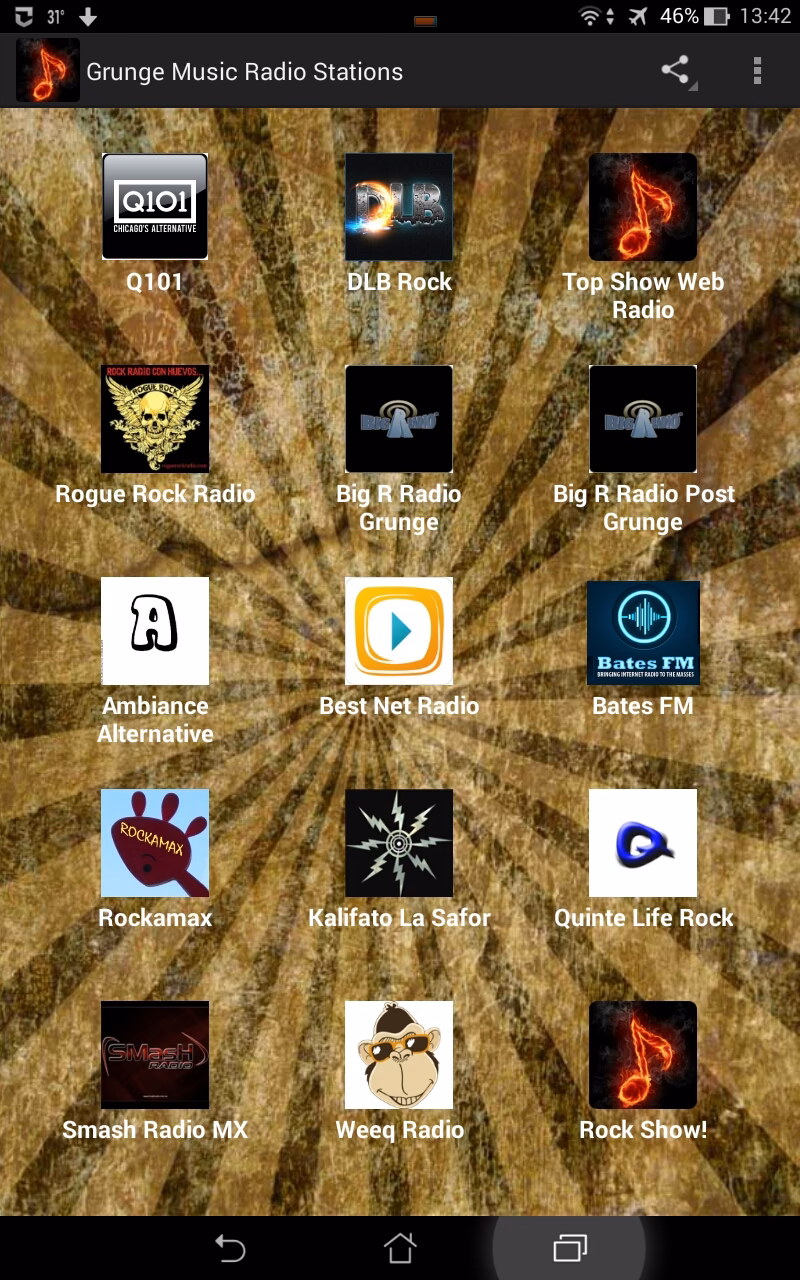Screen dimensions: 800x1280
Task: Select Top Show Web Radio
Action: [x=643, y=207]
